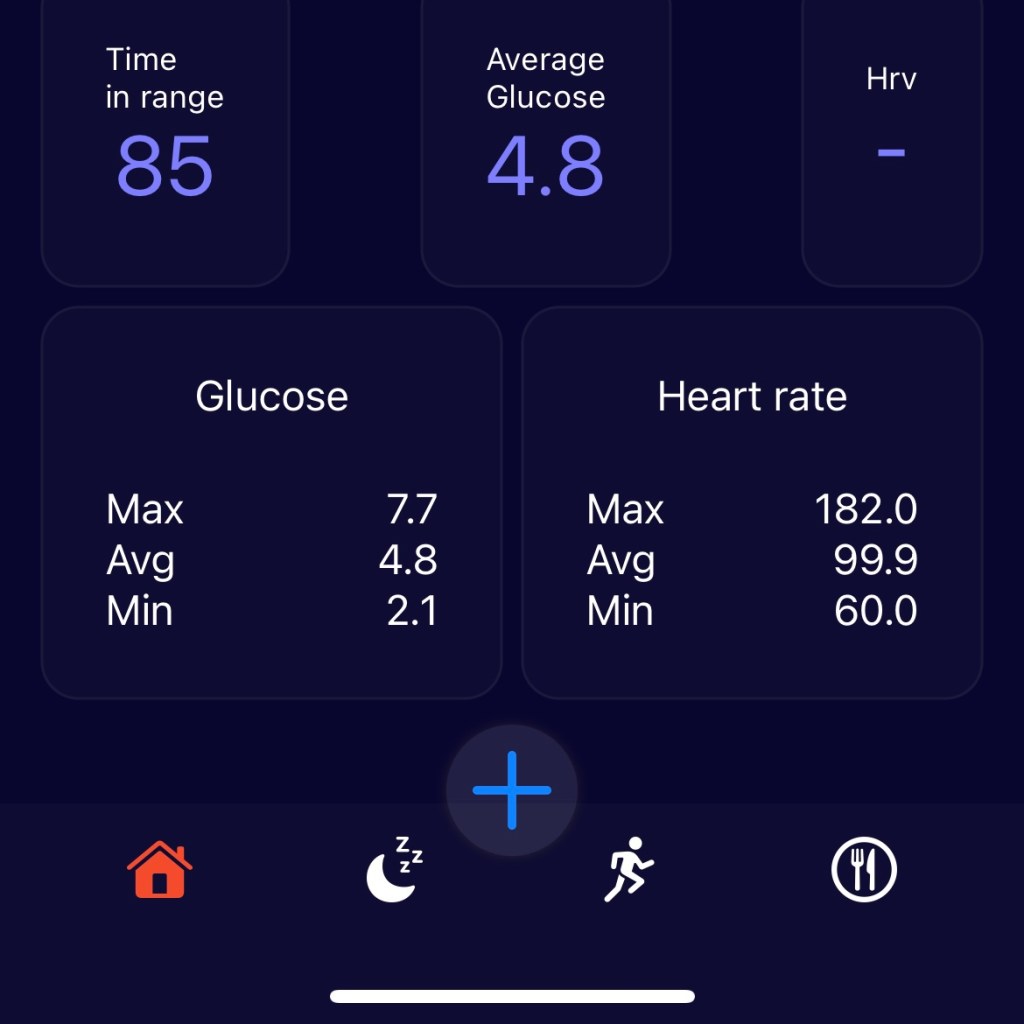This screenshot has height=1024, width=1024.
Task: Tap the blue plus button
Action: click(512, 790)
